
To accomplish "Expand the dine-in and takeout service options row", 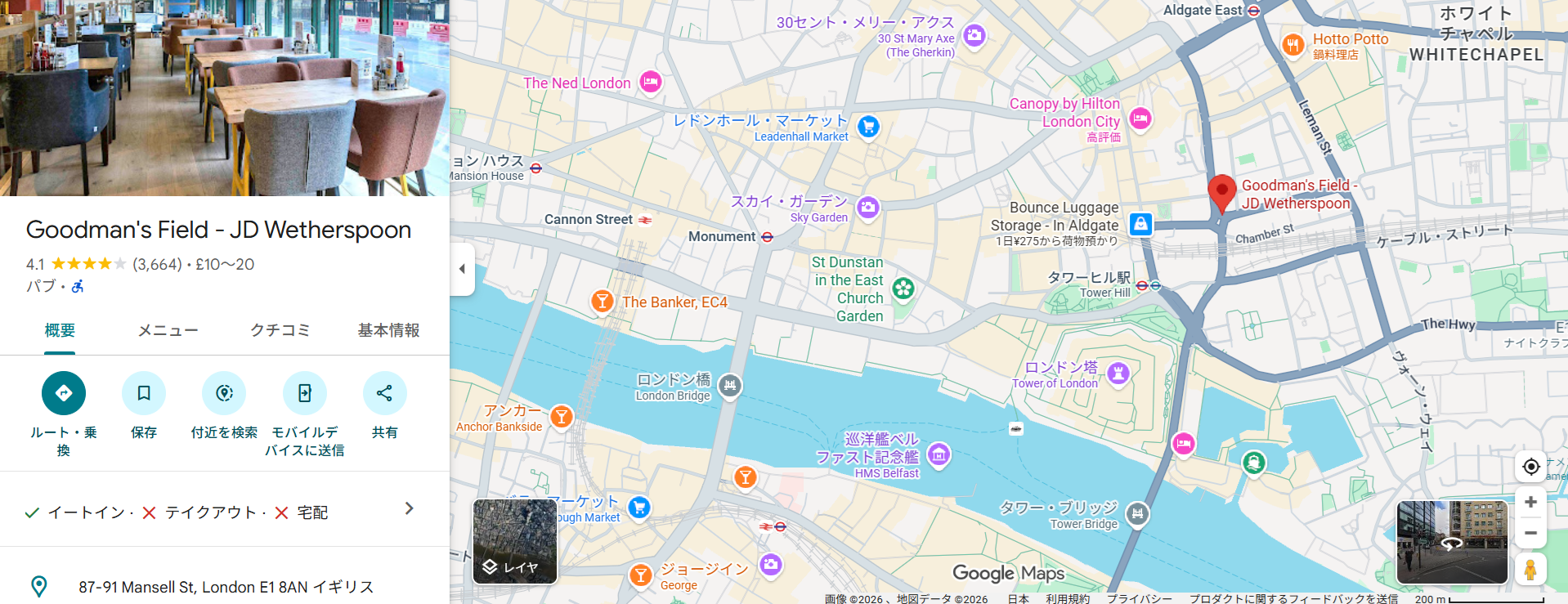I will 221,510.
